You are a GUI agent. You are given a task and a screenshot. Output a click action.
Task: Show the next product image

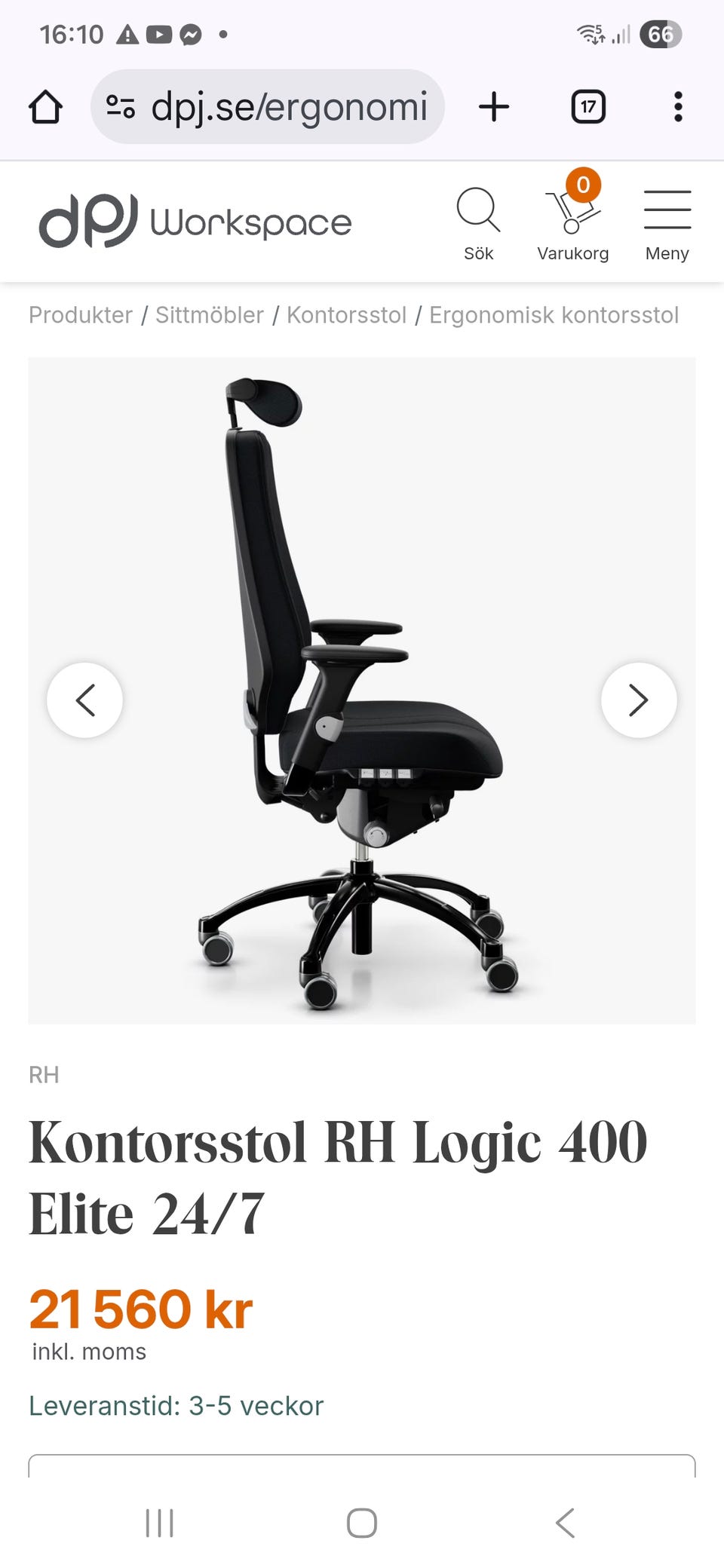coord(638,700)
